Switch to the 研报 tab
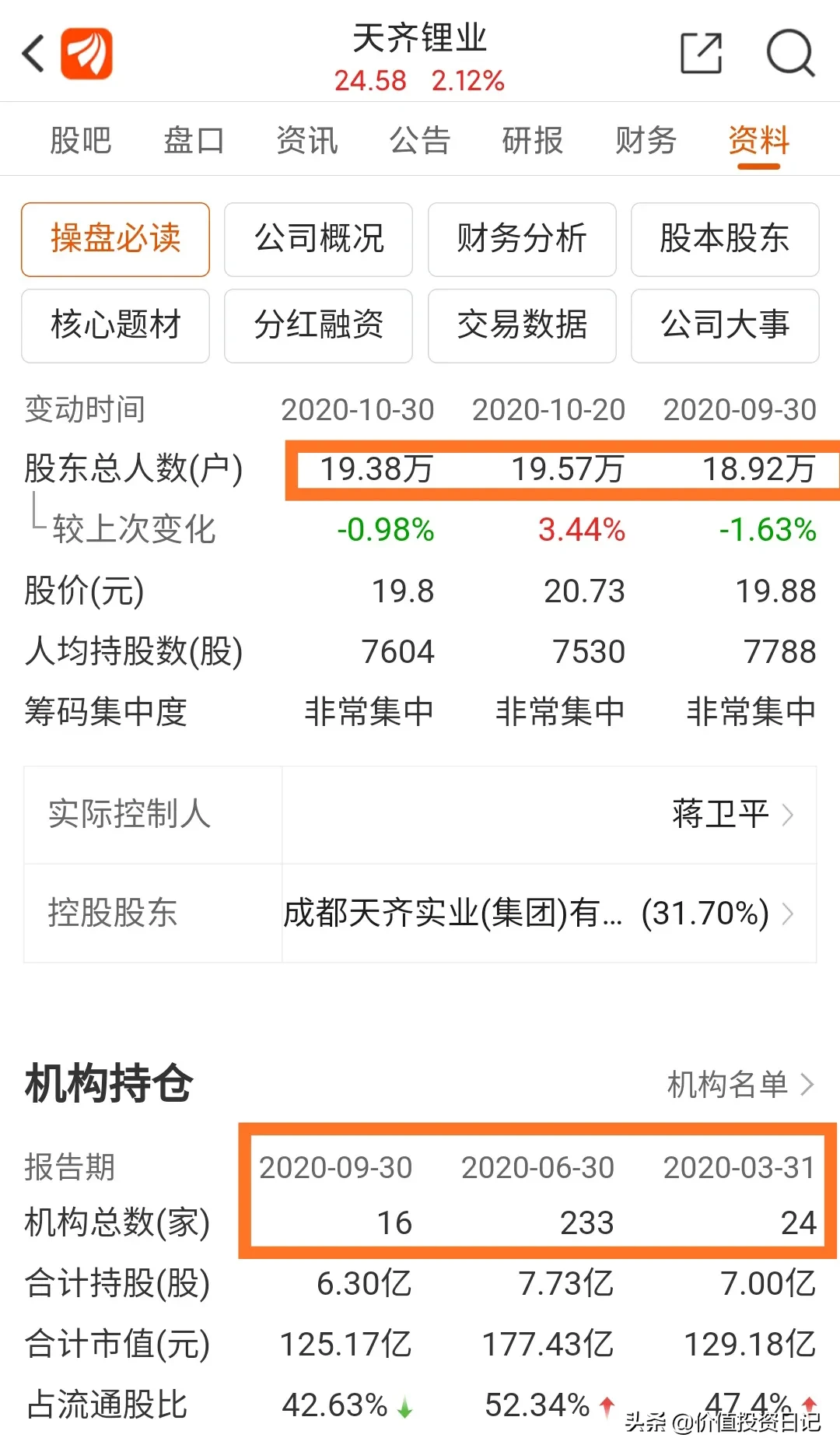Viewport: 840px width, 1452px height. coord(533,141)
